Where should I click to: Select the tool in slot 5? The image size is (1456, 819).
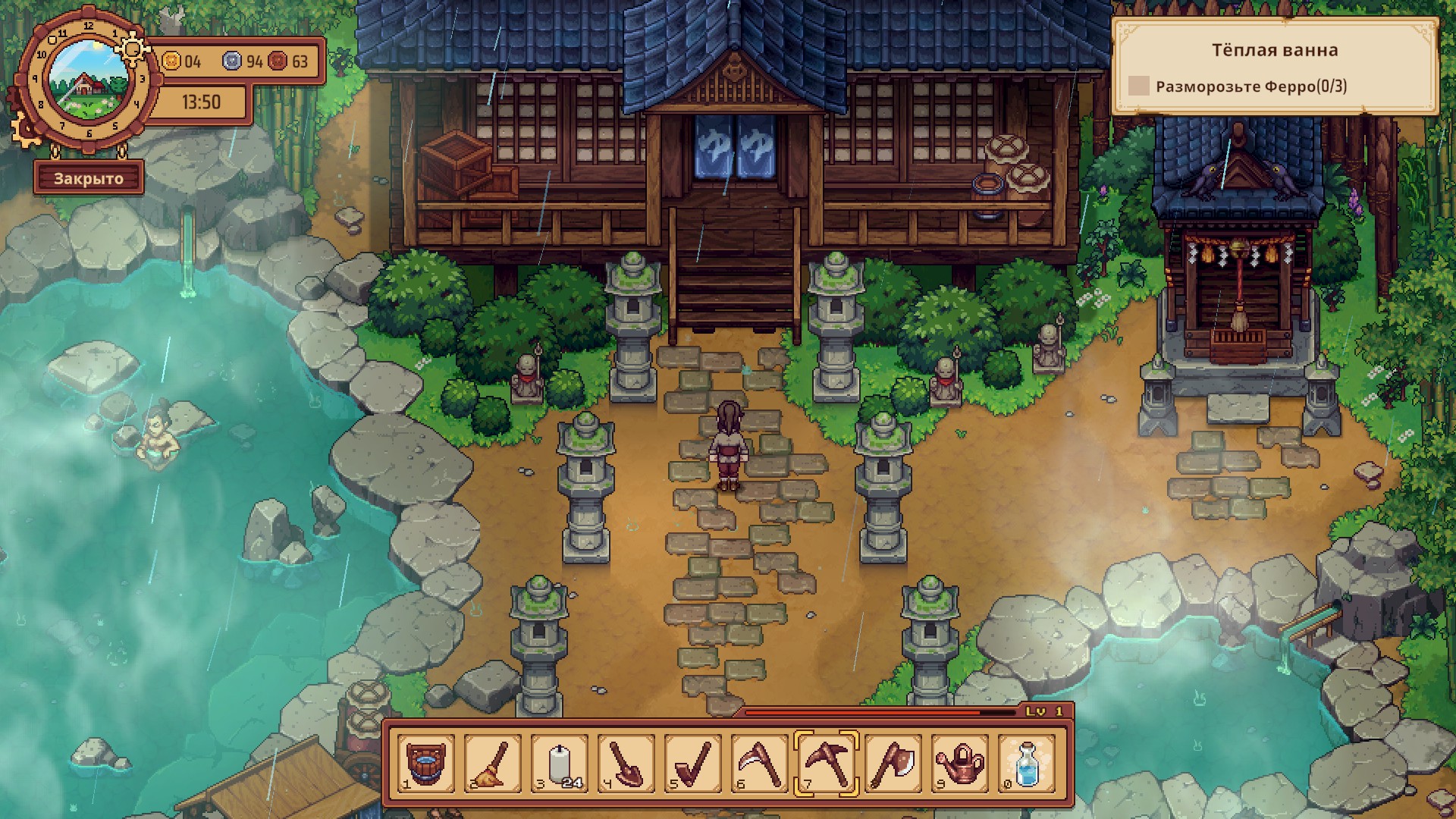692,763
